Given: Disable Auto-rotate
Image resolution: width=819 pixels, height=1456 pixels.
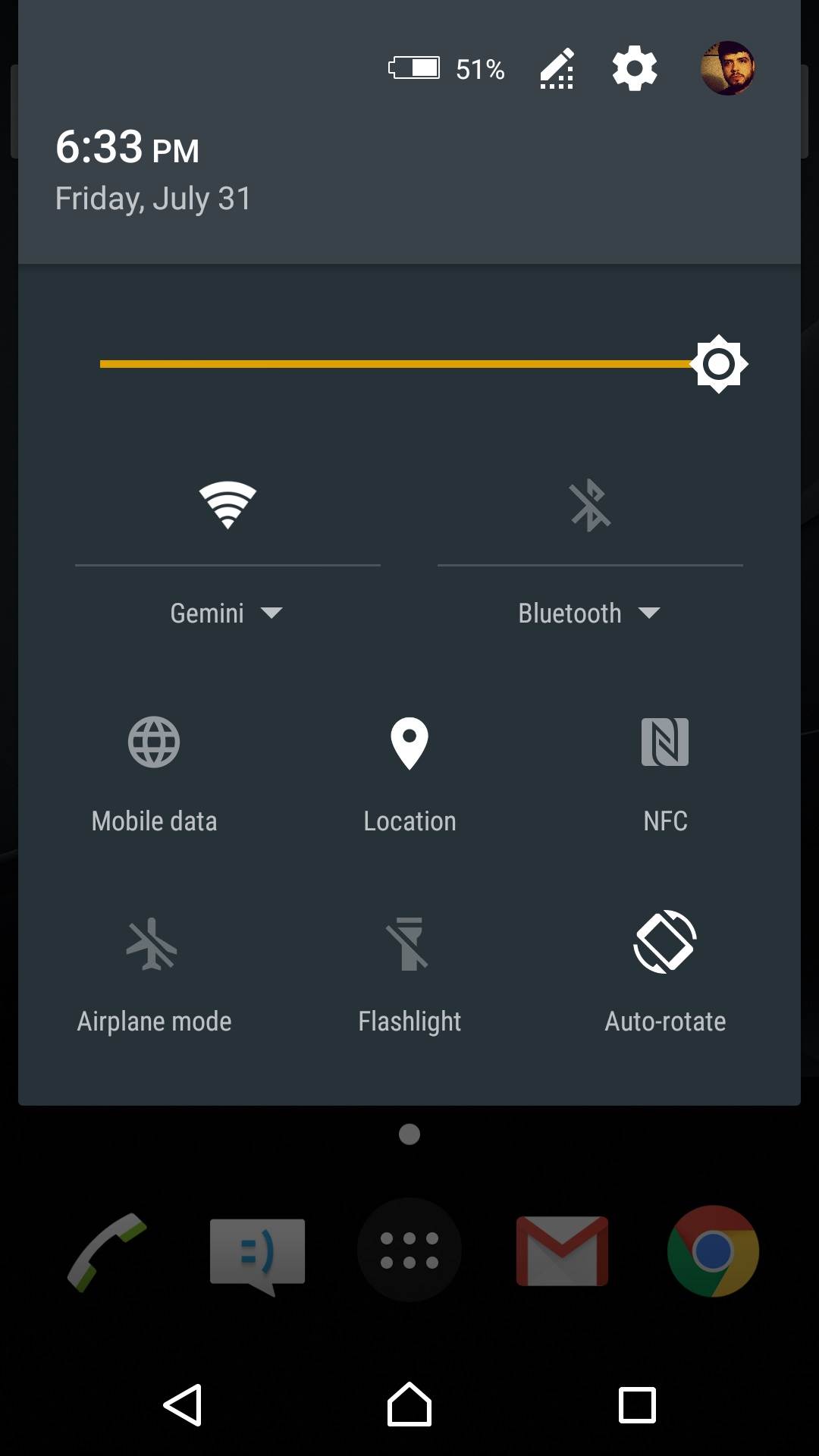Looking at the screenshot, I should click(665, 974).
